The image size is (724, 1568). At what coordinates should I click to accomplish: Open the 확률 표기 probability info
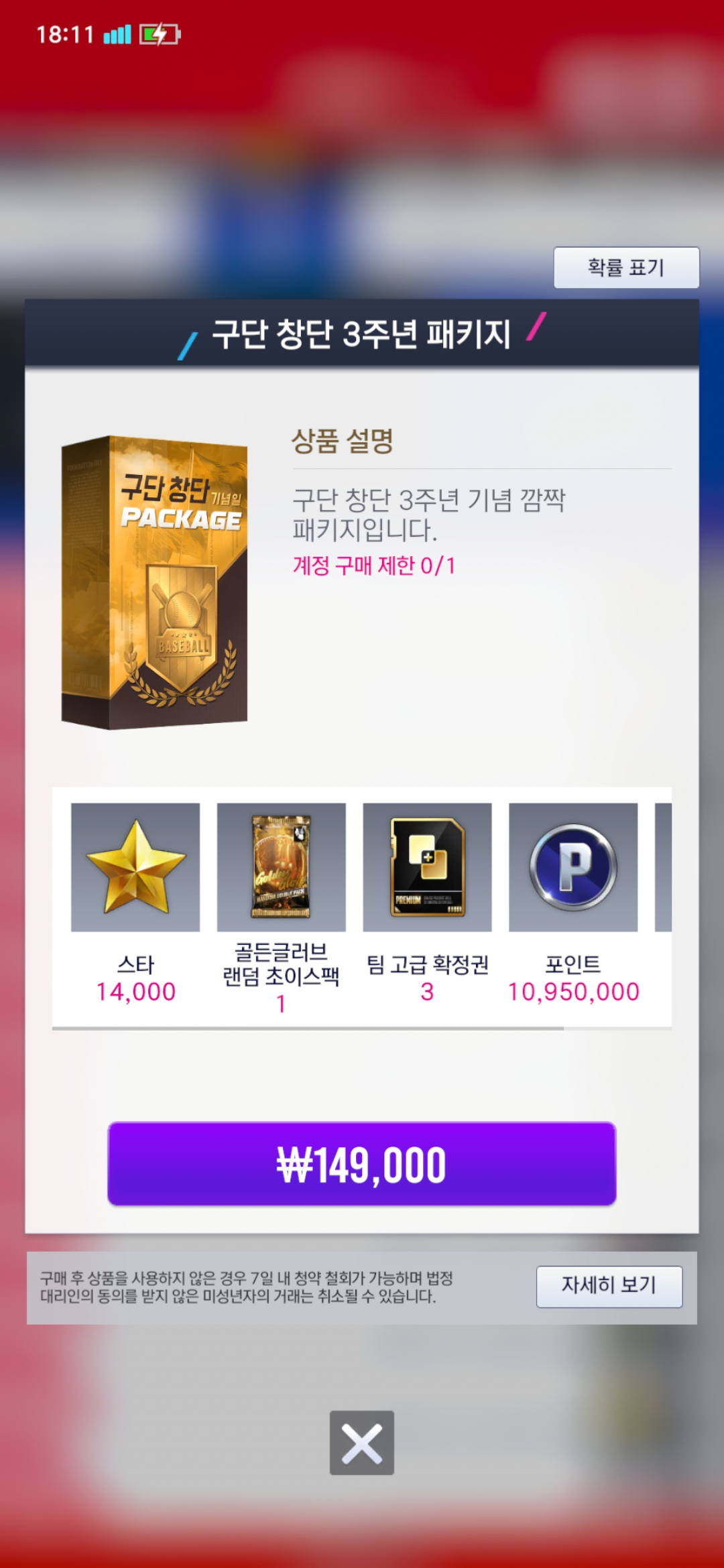pos(626,267)
